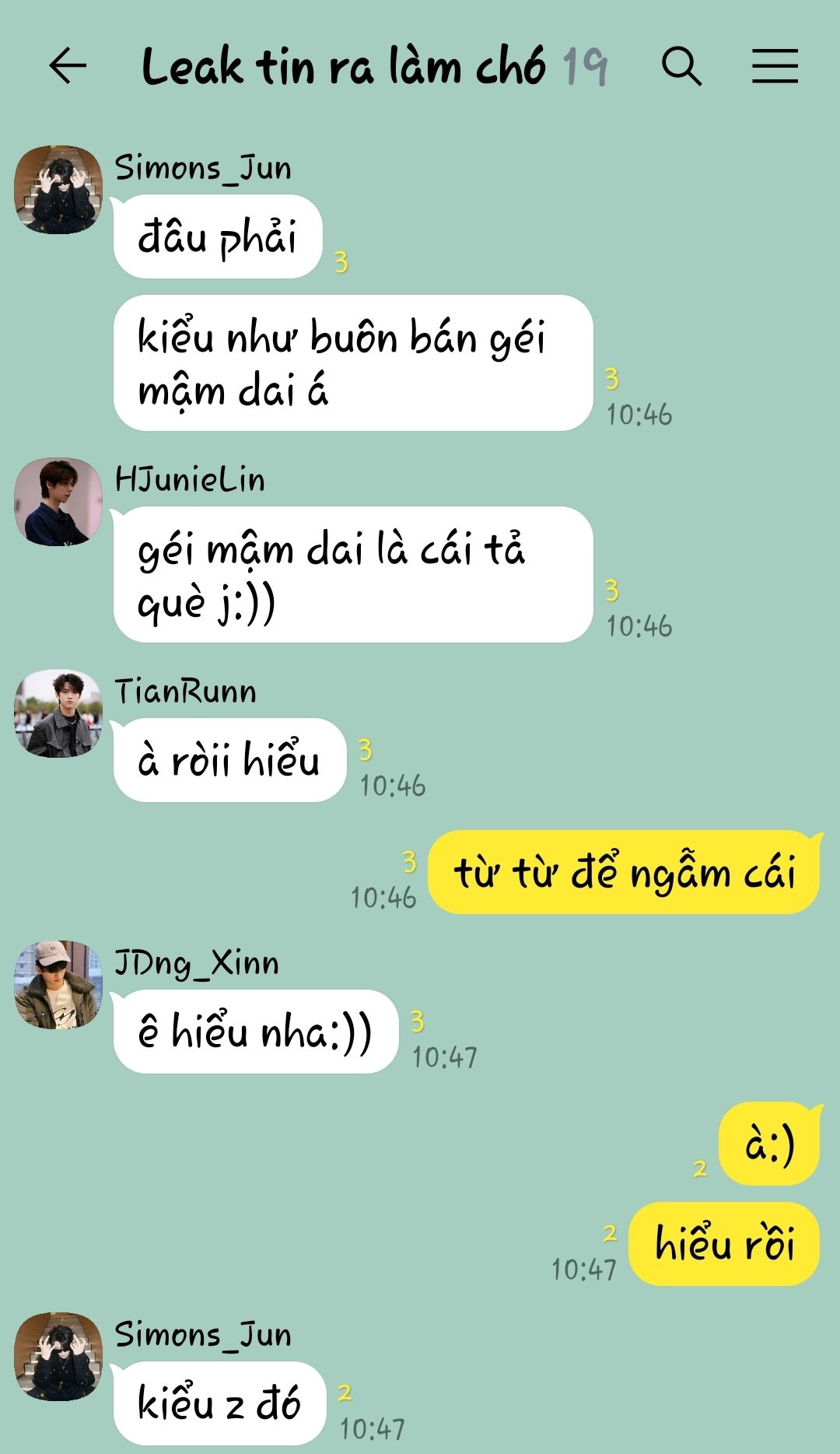
Task: Search messages in this chat
Action: (x=681, y=65)
